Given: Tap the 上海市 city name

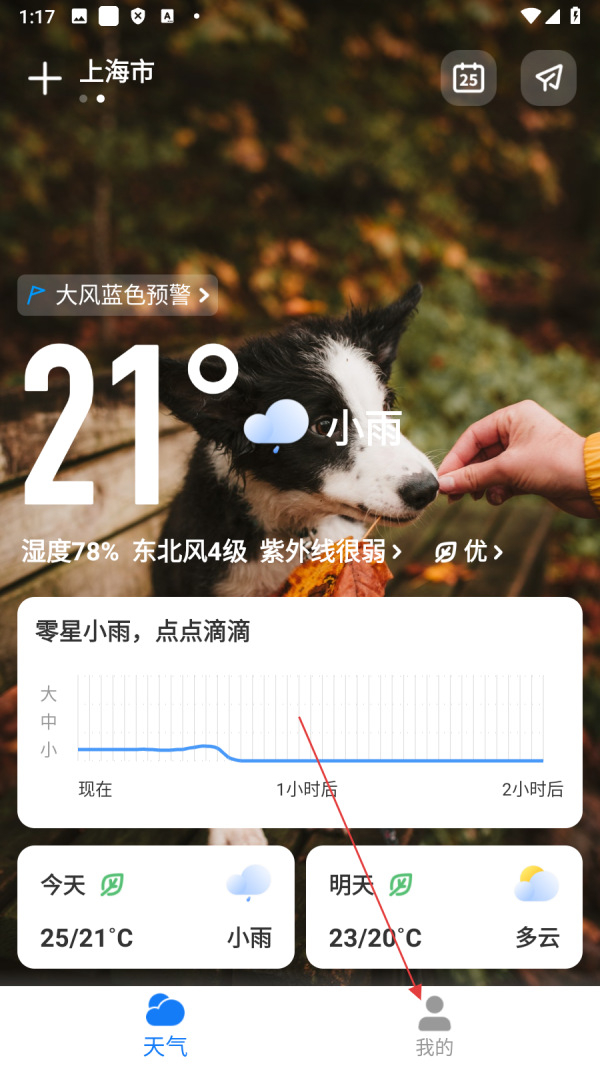Looking at the screenshot, I should click(117, 72).
